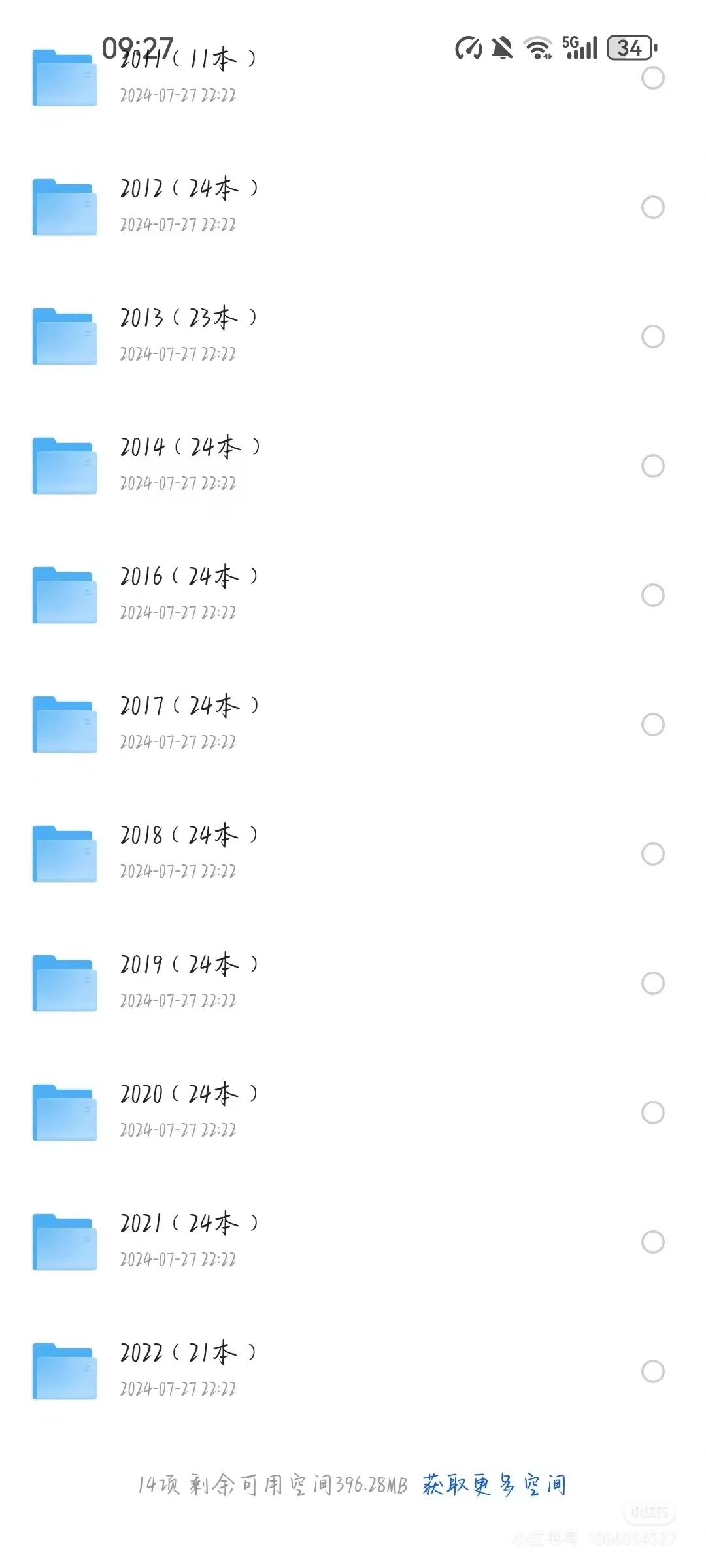The width and height of the screenshot is (706, 1568).
Task: Tap the 获取更多空间 link
Action: (x=494, y=1484)
